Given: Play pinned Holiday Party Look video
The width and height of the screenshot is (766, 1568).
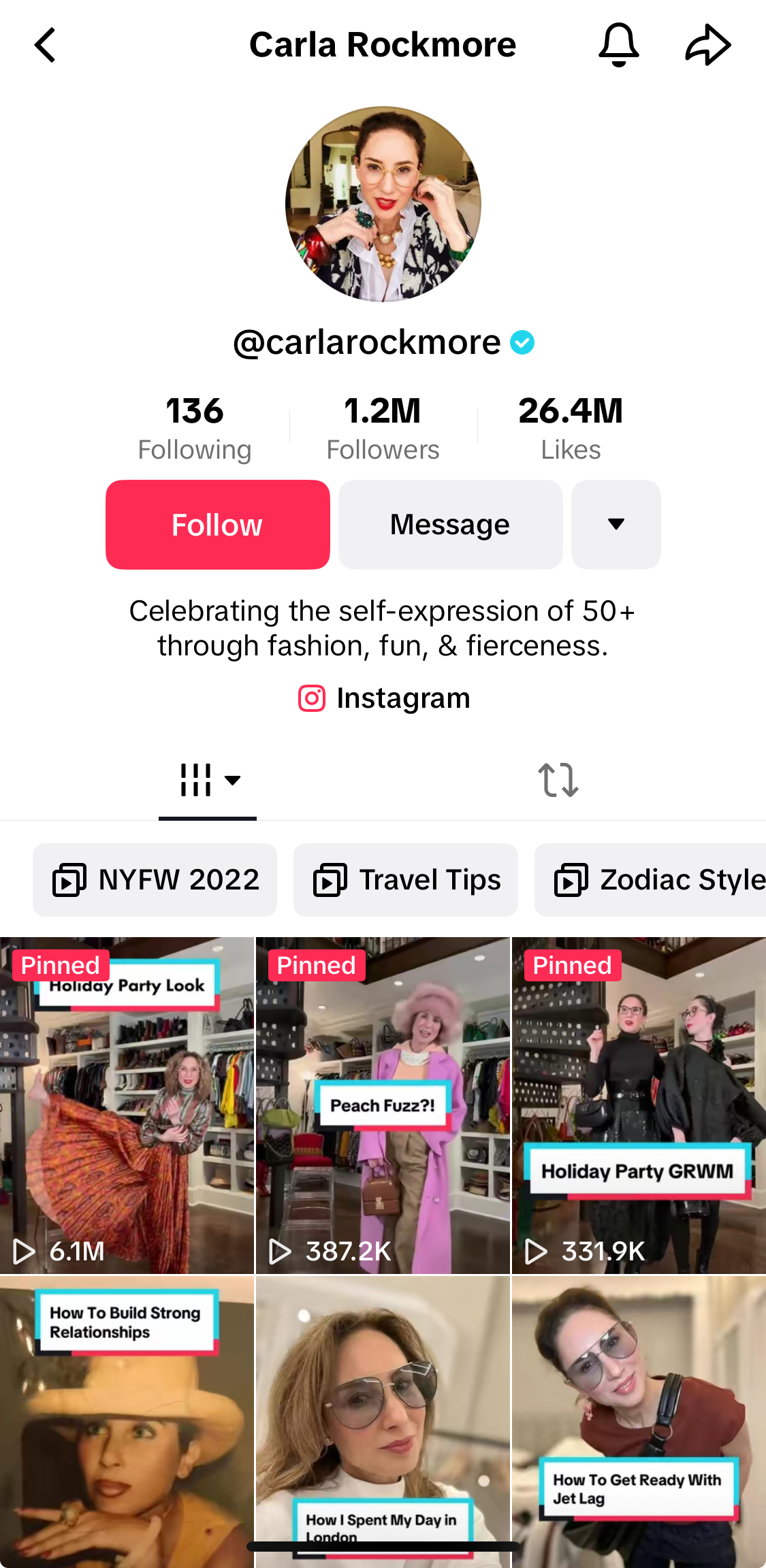Looking at the screenshot, I should pos(127,1106).
